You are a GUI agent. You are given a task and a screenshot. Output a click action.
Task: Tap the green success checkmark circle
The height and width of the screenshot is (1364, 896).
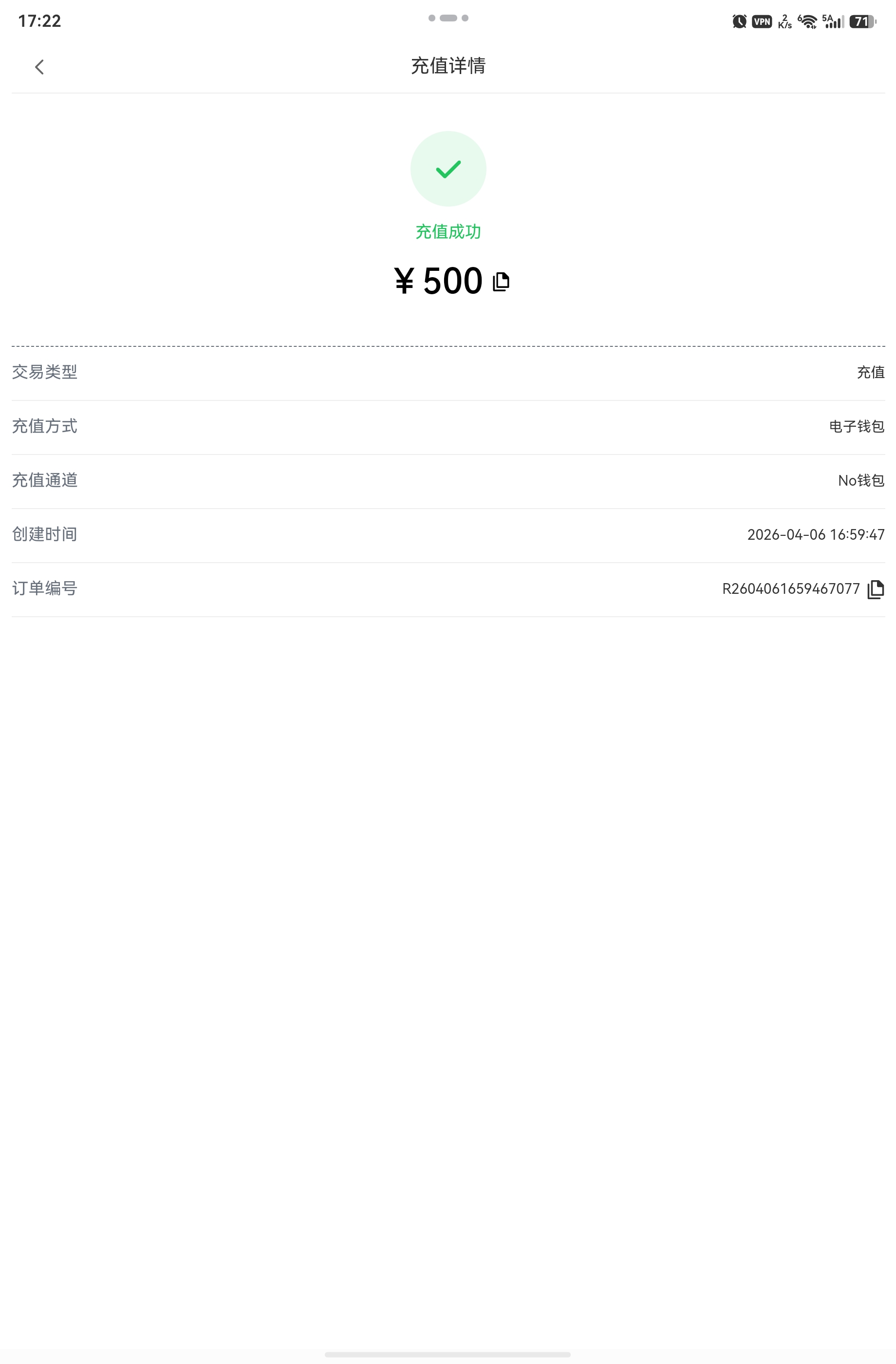point(448,168)
